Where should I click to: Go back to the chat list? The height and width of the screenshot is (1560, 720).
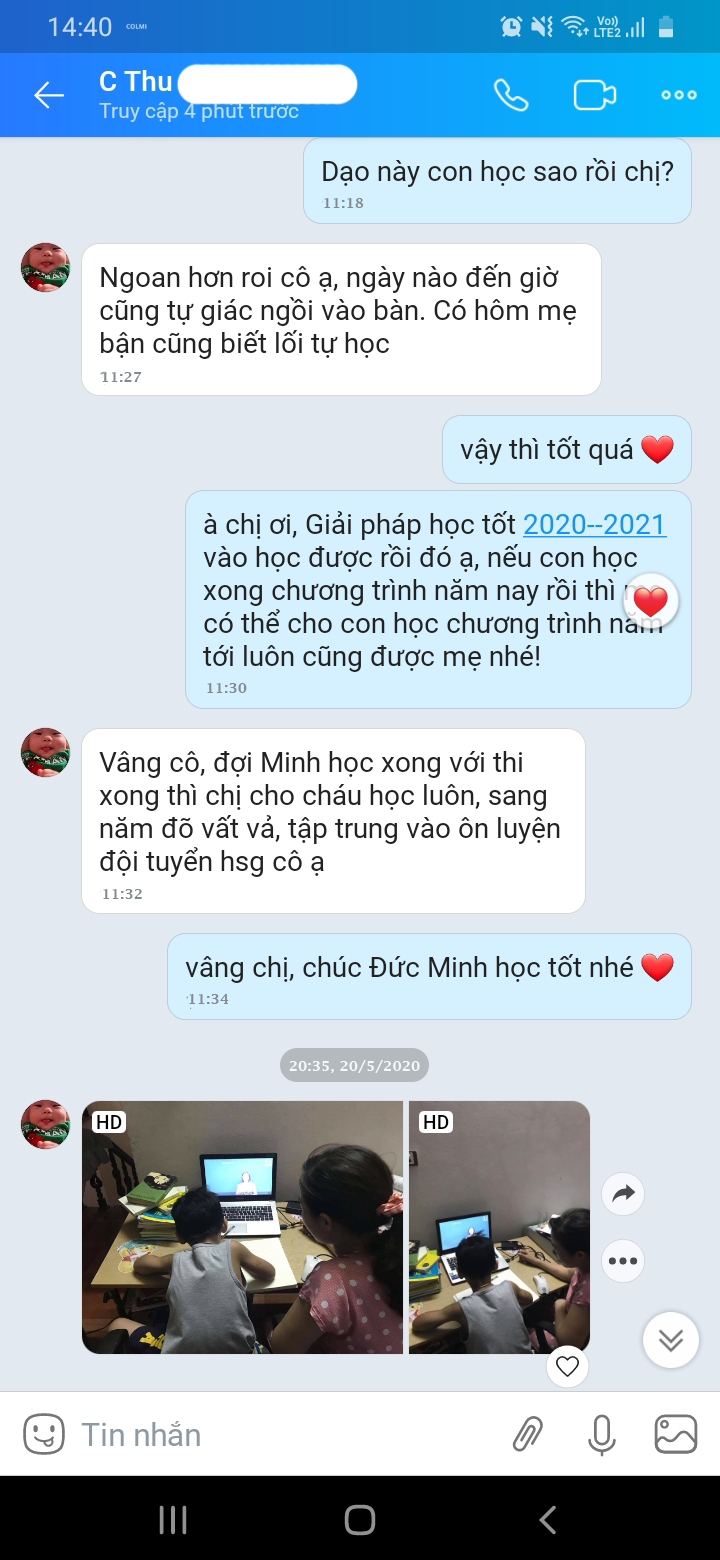pos(48,95)
